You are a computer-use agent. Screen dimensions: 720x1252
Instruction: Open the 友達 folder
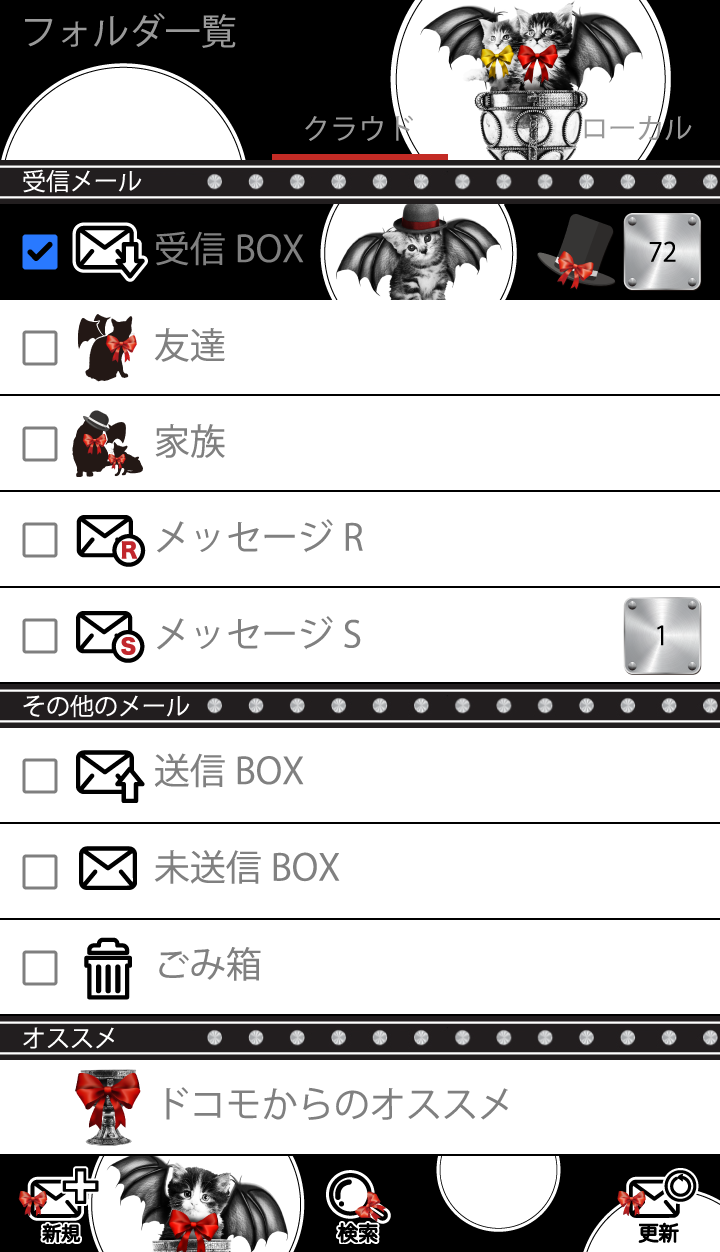pos(190,347)
